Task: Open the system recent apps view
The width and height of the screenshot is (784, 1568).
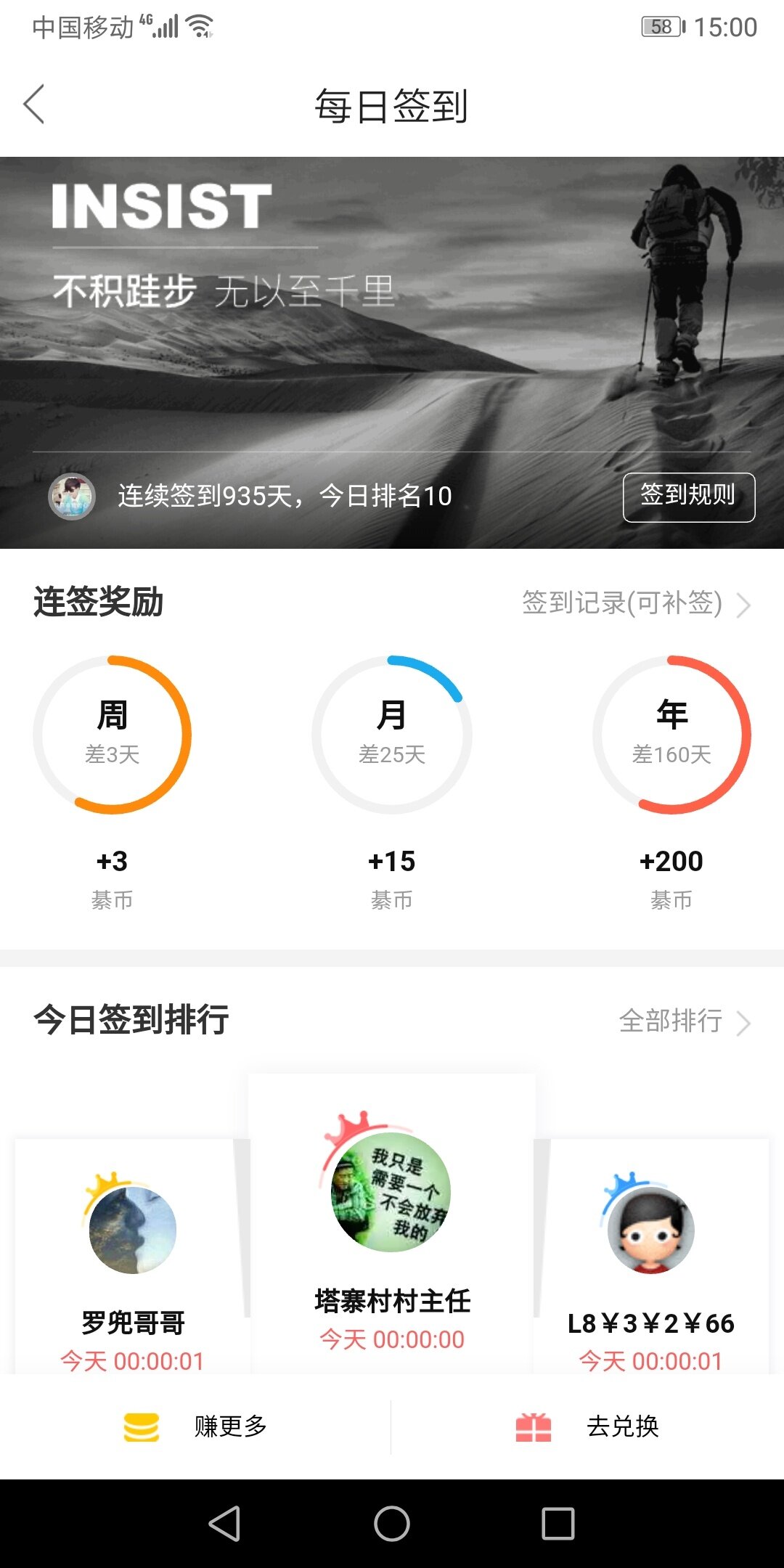Action: coord(558,1523)
